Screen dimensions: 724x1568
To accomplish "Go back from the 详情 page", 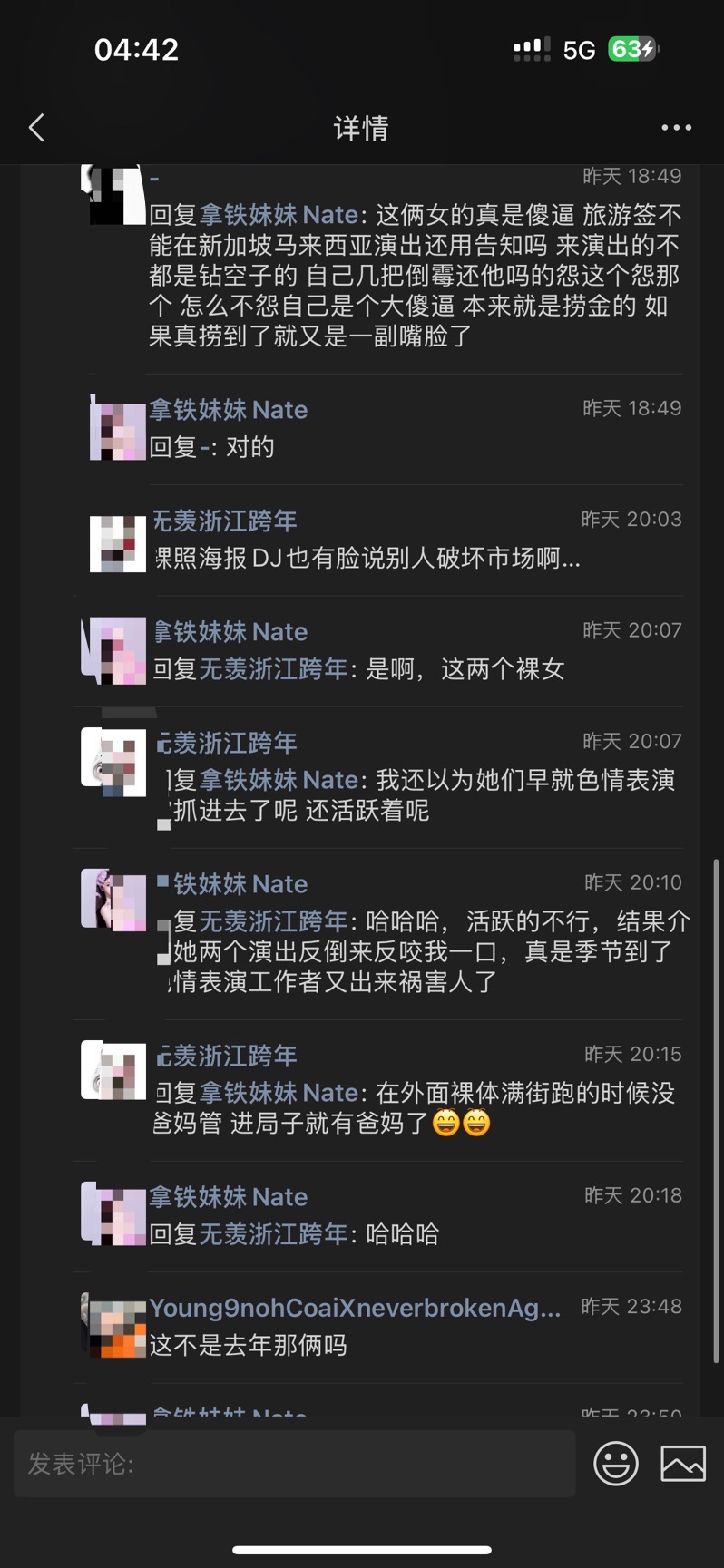I will pyautogui.click(x=36, y=128).
